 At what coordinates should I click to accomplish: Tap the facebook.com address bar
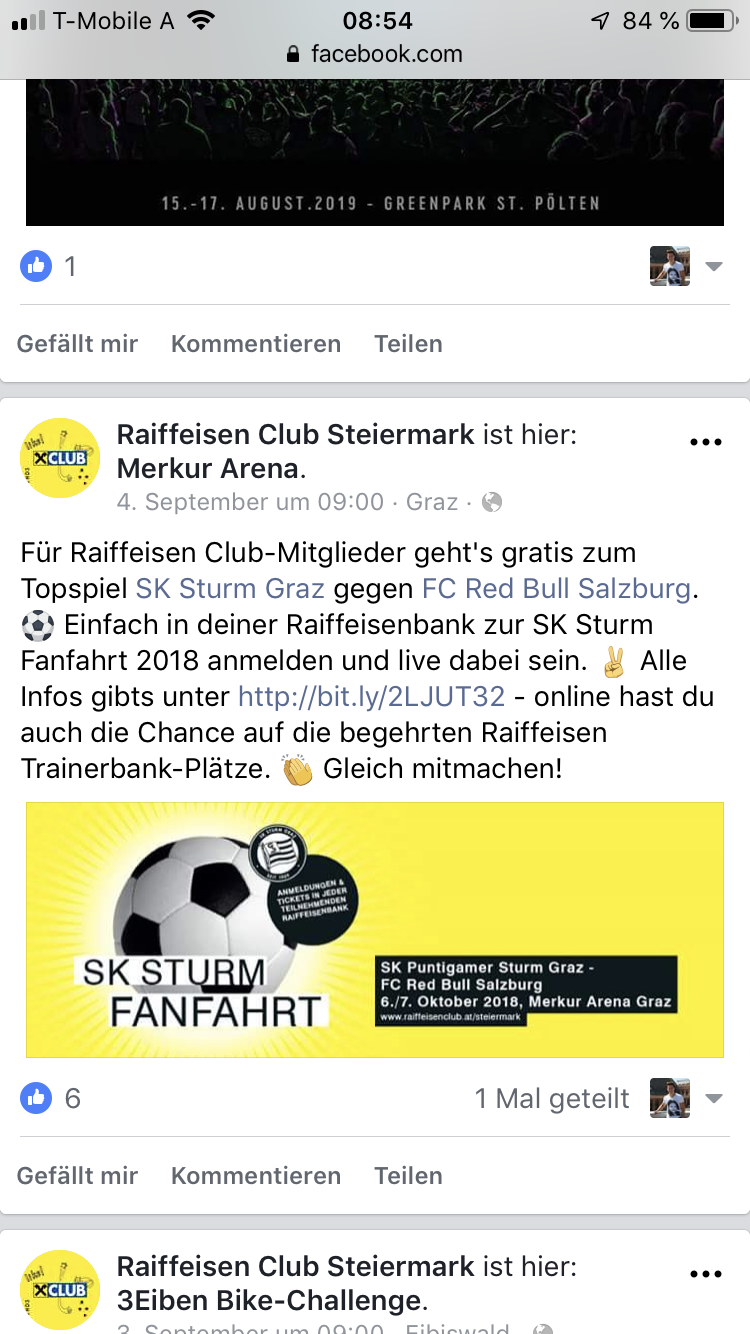(x=374, y=54)
